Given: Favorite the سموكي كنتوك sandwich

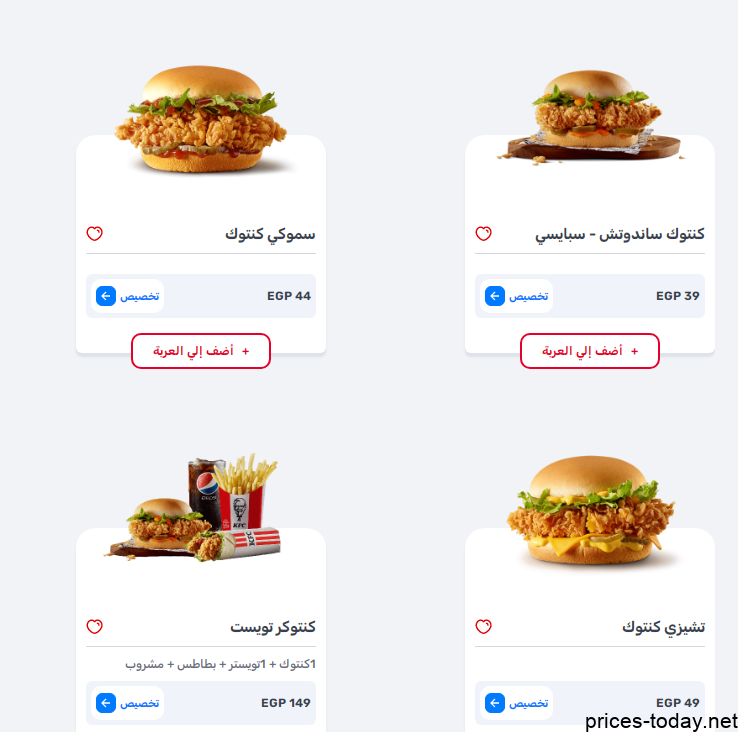Looking at the screenshot, I should tap(94, 234).
